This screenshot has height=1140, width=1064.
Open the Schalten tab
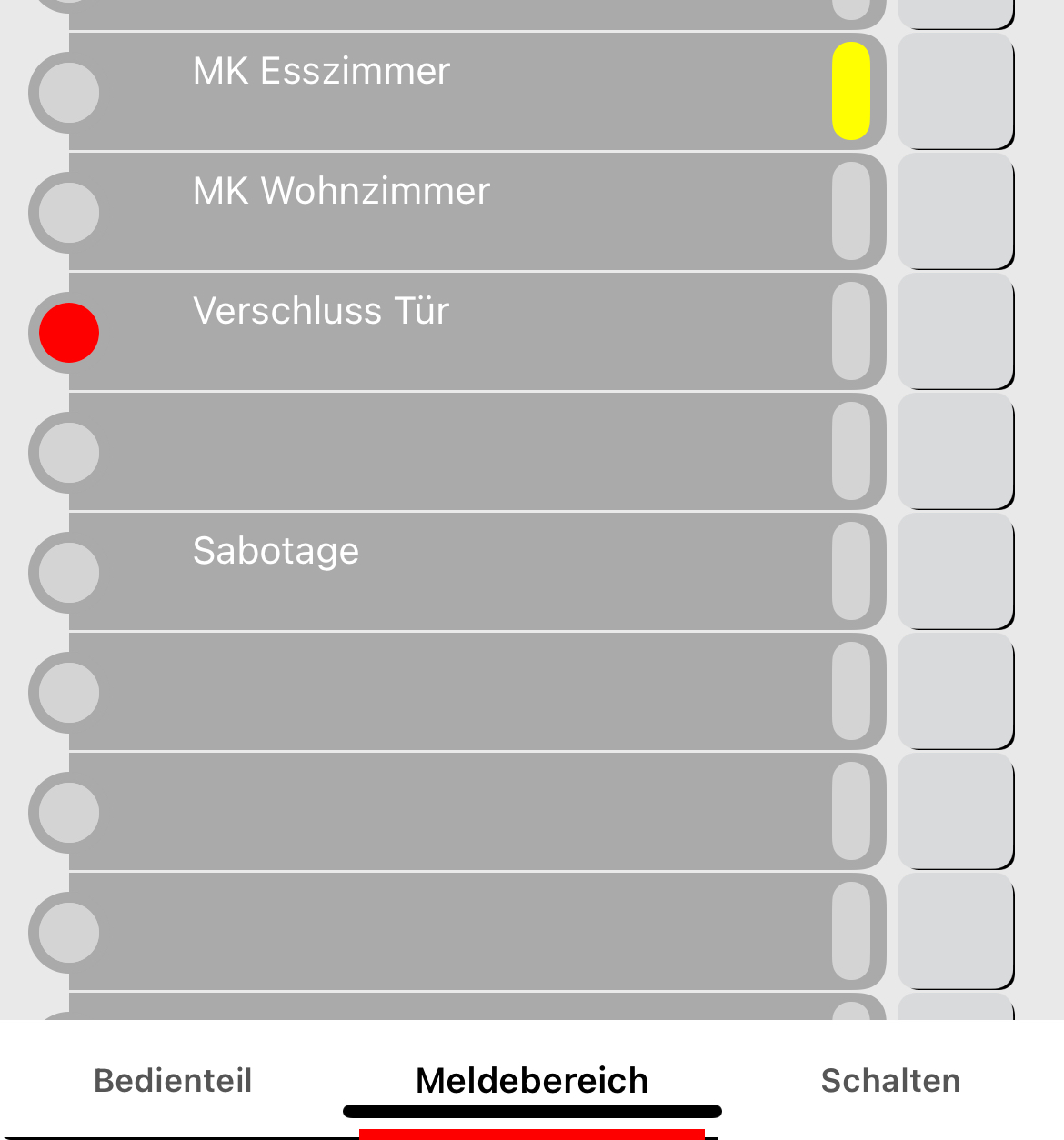pyautogui.click(x=890, y=1081)
